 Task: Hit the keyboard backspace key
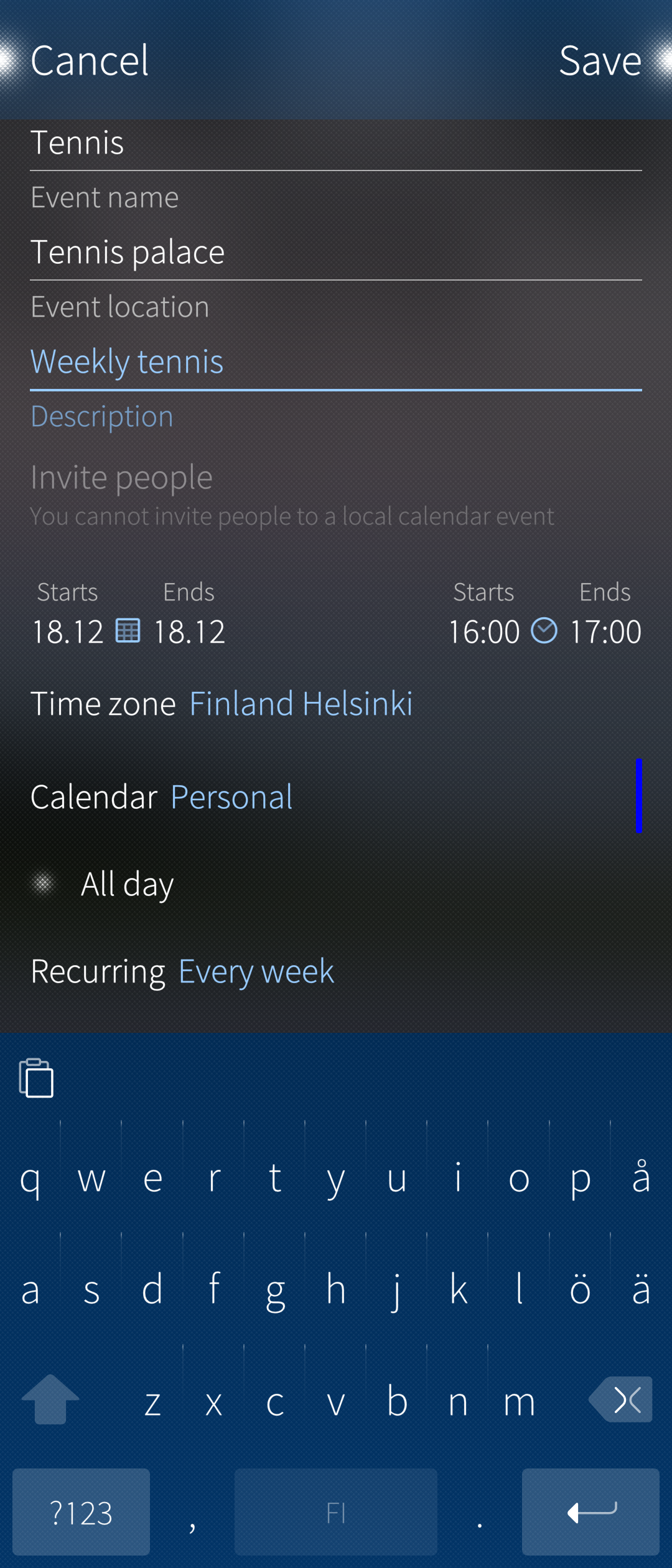coord(622,1399)
